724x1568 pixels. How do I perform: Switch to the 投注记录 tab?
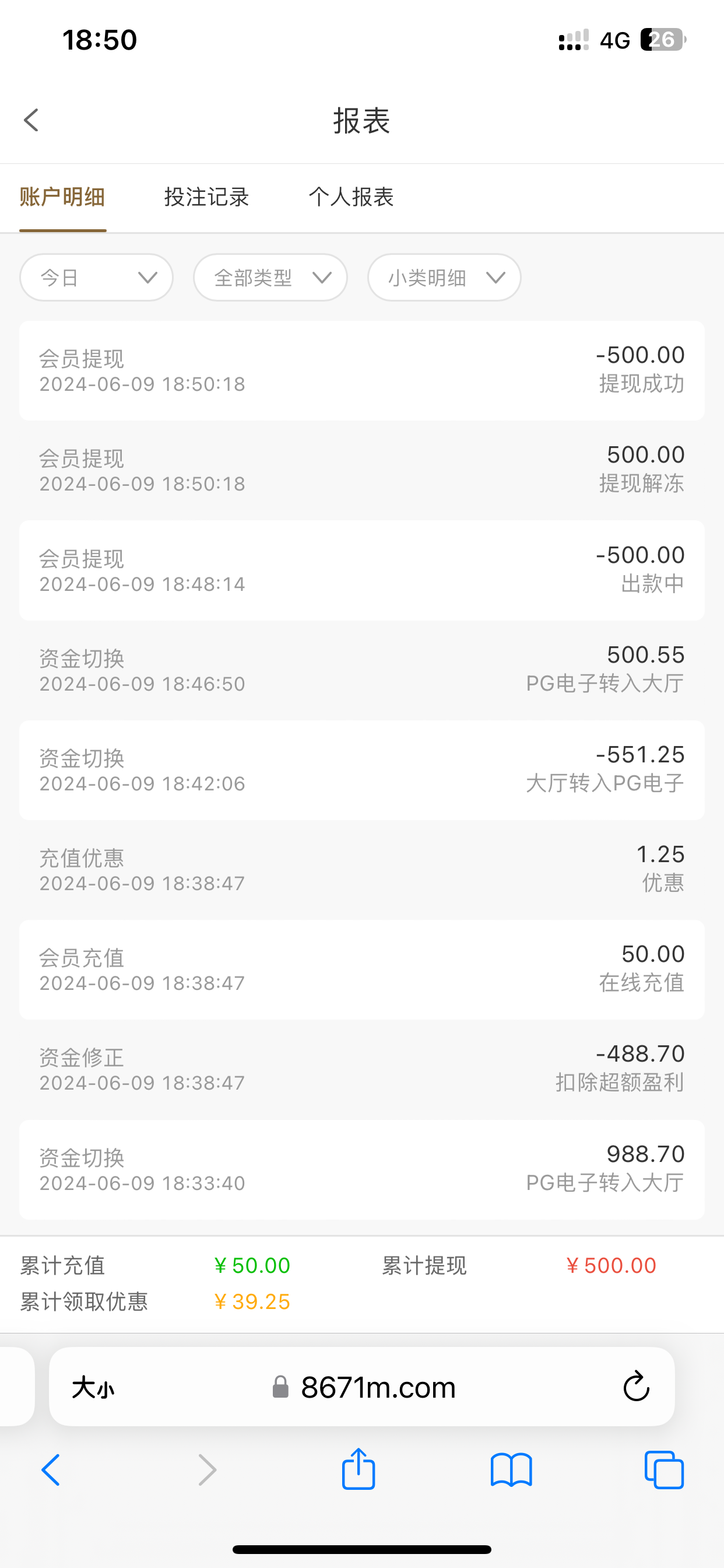pyautogui.click(x=206, y=197)
